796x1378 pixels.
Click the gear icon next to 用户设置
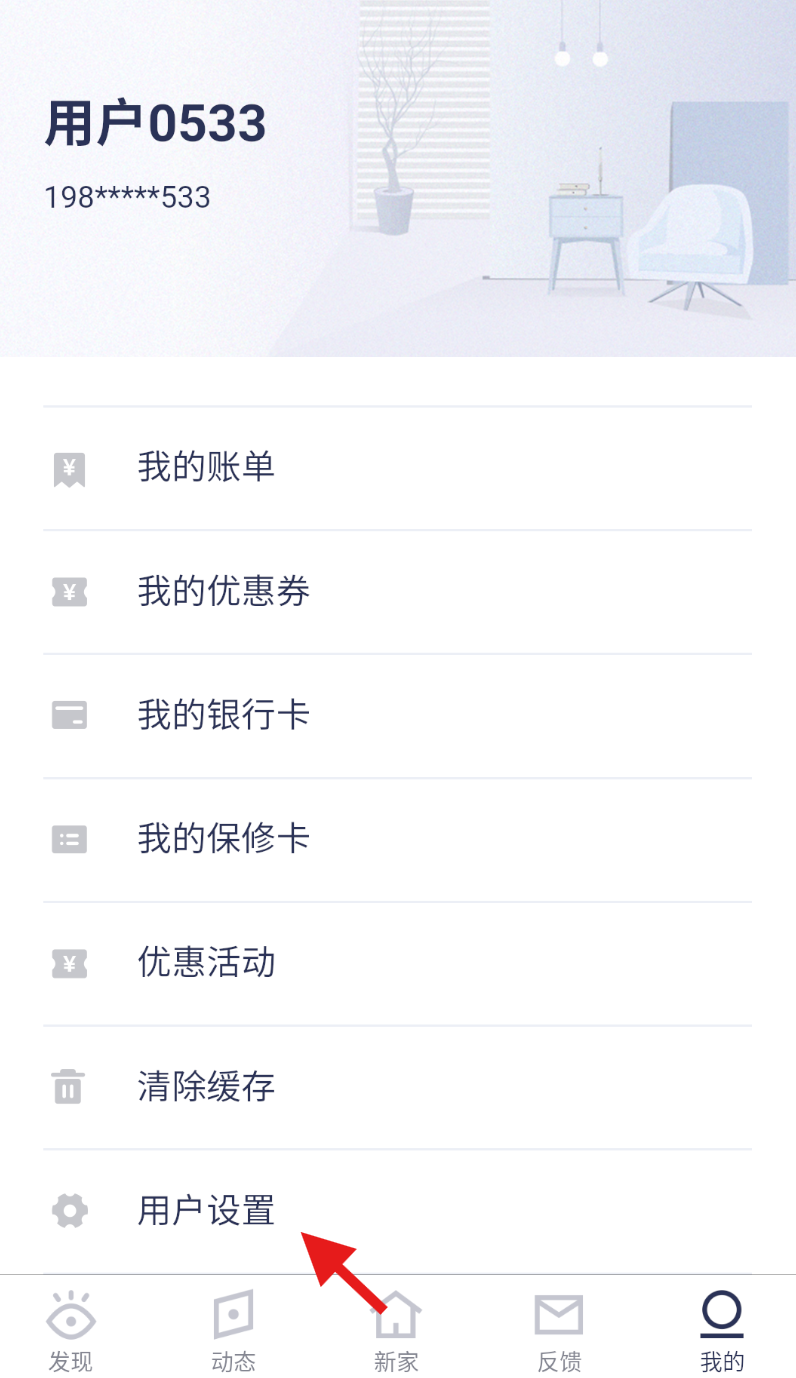pyautogui.click(x=68, y=1211)
